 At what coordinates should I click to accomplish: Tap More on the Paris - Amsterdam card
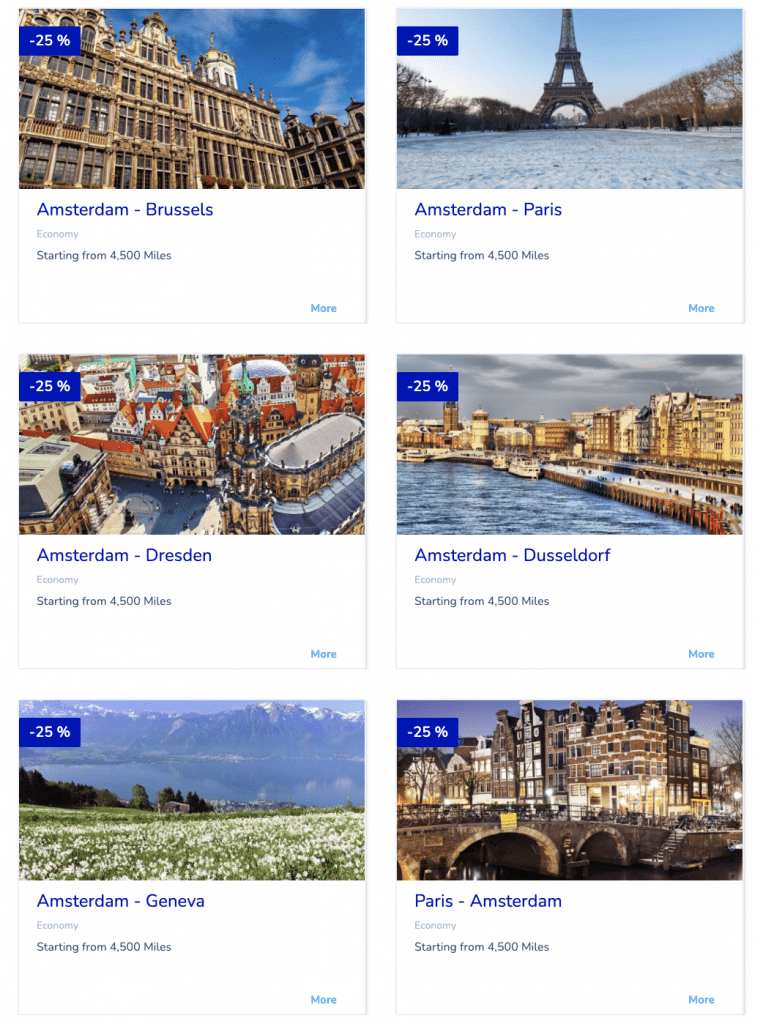(x=701, y=999)
